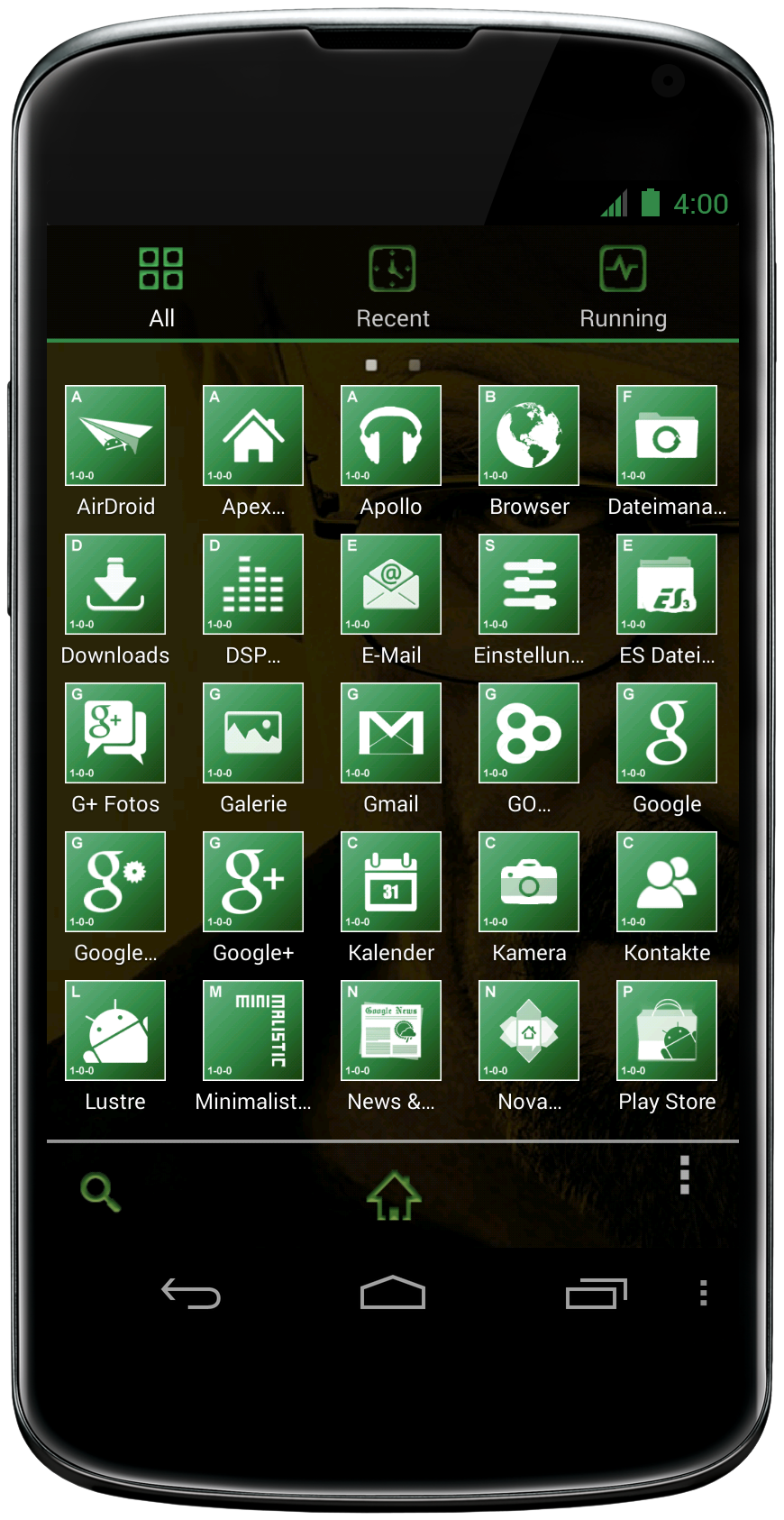Switch to the Running tab
Viewport: 784px width, 1520px height.
[x=623, y=288]
